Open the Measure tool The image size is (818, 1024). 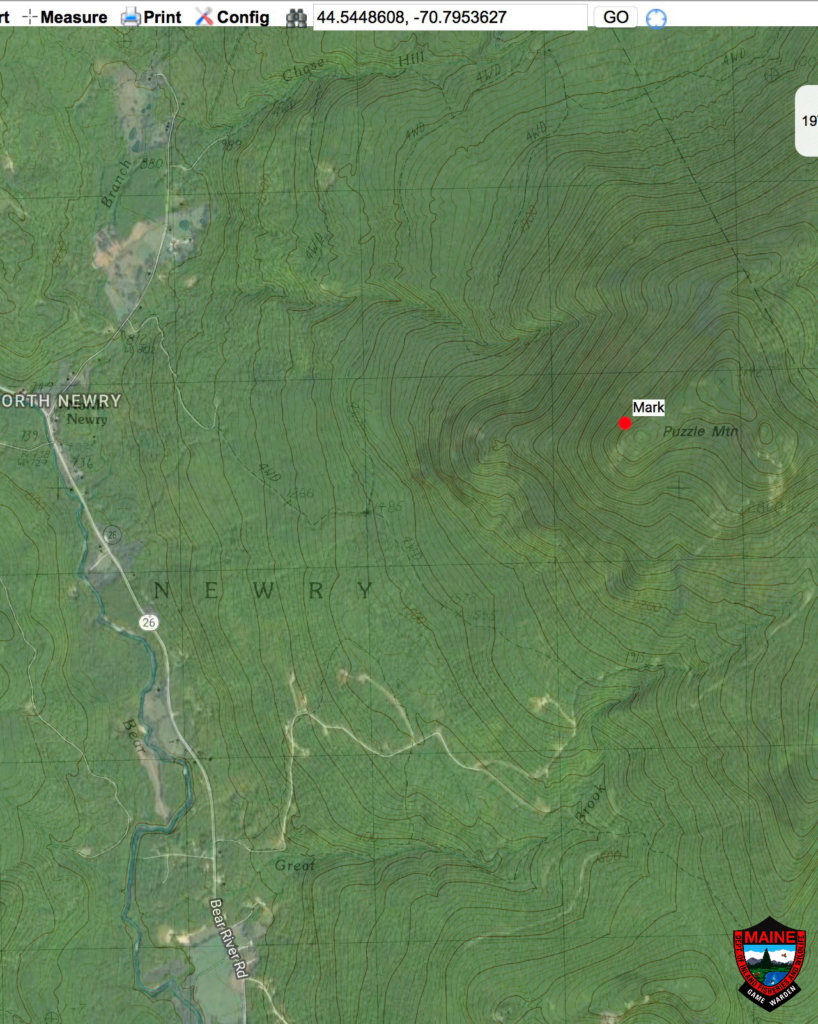click(65, 17)
